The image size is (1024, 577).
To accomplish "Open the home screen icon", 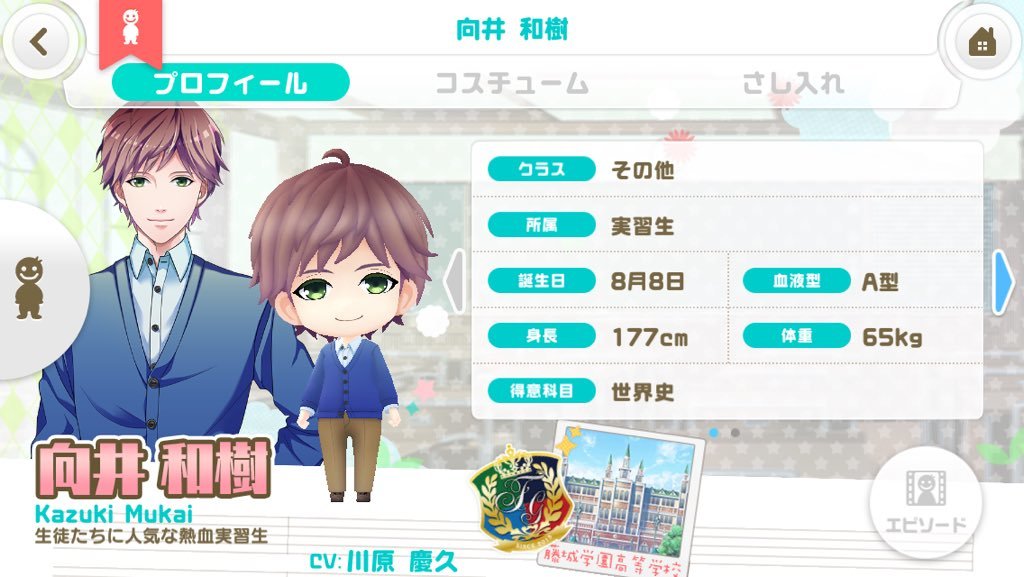I will 983,43.
